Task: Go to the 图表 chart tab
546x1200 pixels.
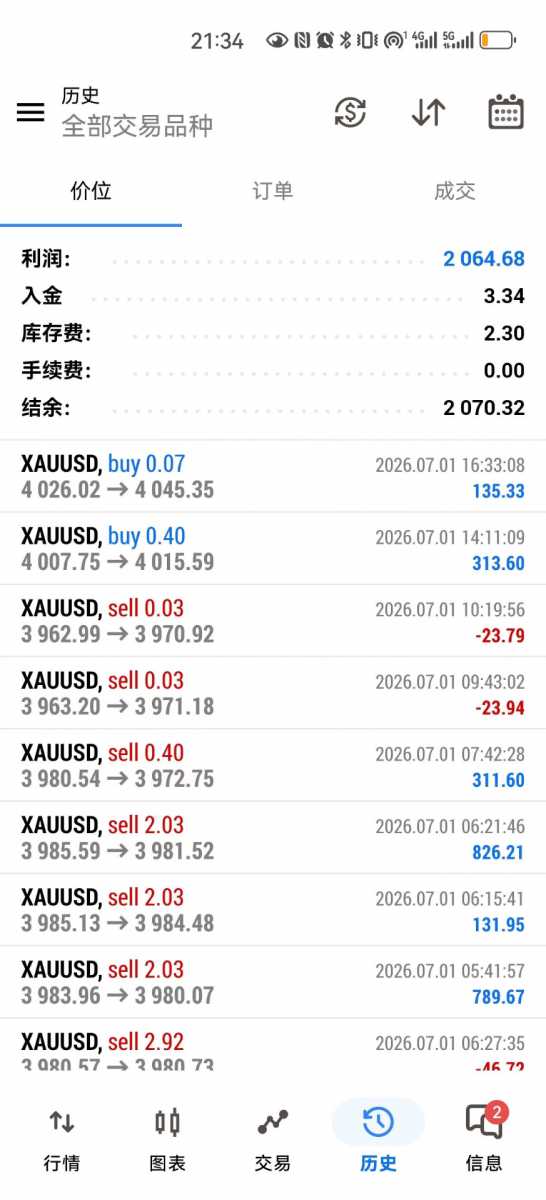Action: pyautogui.click(x=167, y=1138)
